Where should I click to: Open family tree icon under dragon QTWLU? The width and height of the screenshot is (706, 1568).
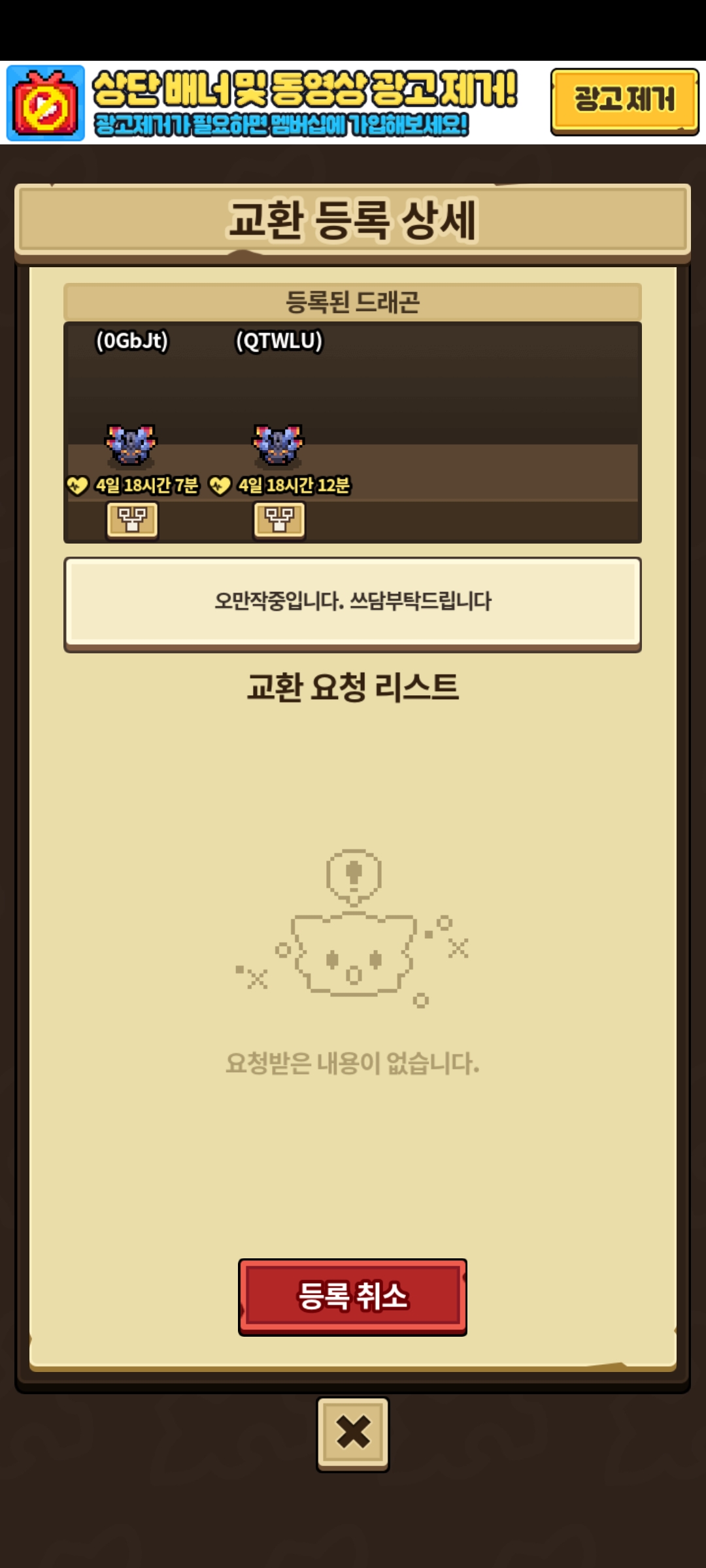point(279,520)
